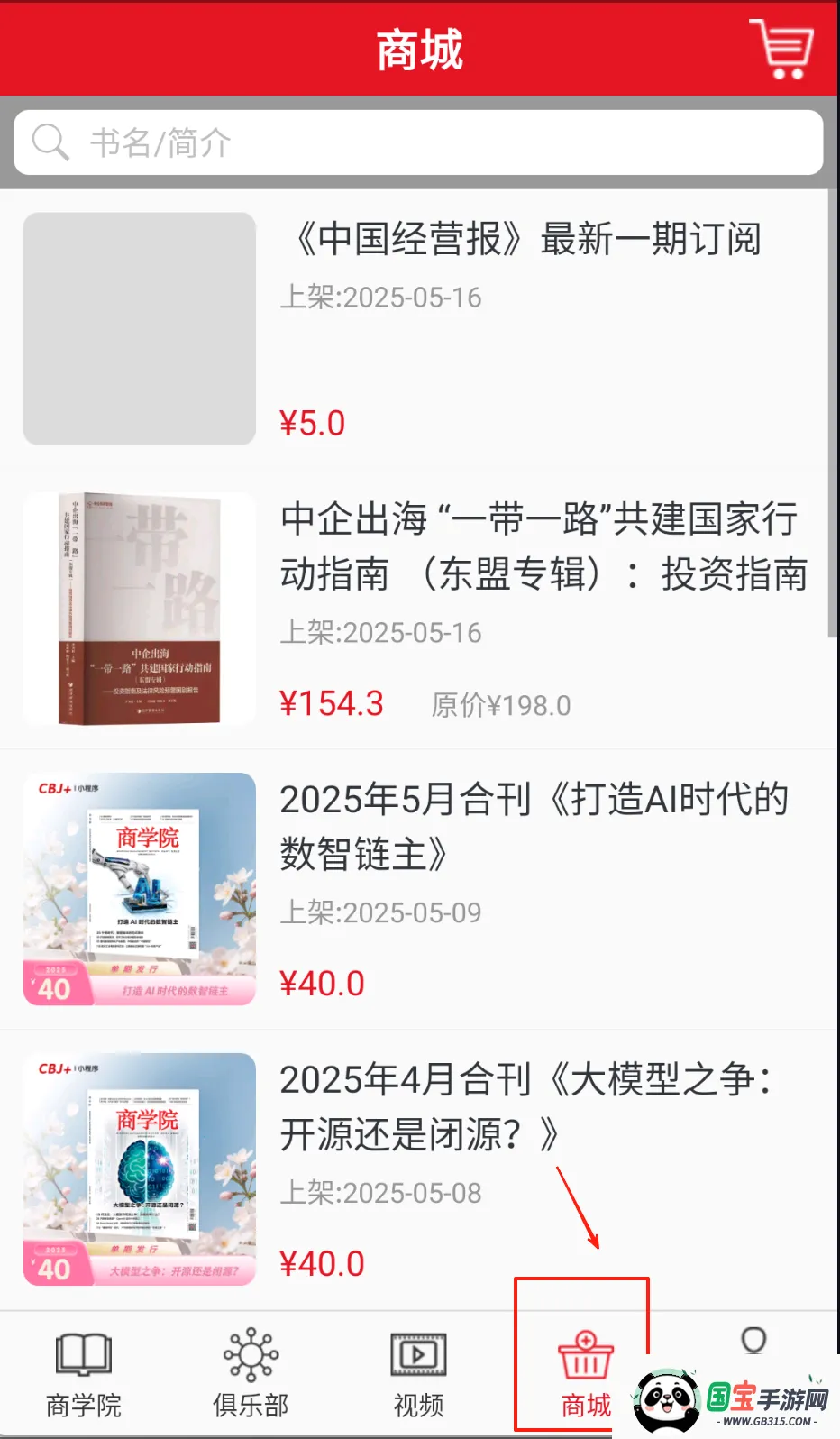Tap the red highlighted 商城 nav button
Image resolution: width=840 pixels, height=1439 pixels.
click(584, 1370)
